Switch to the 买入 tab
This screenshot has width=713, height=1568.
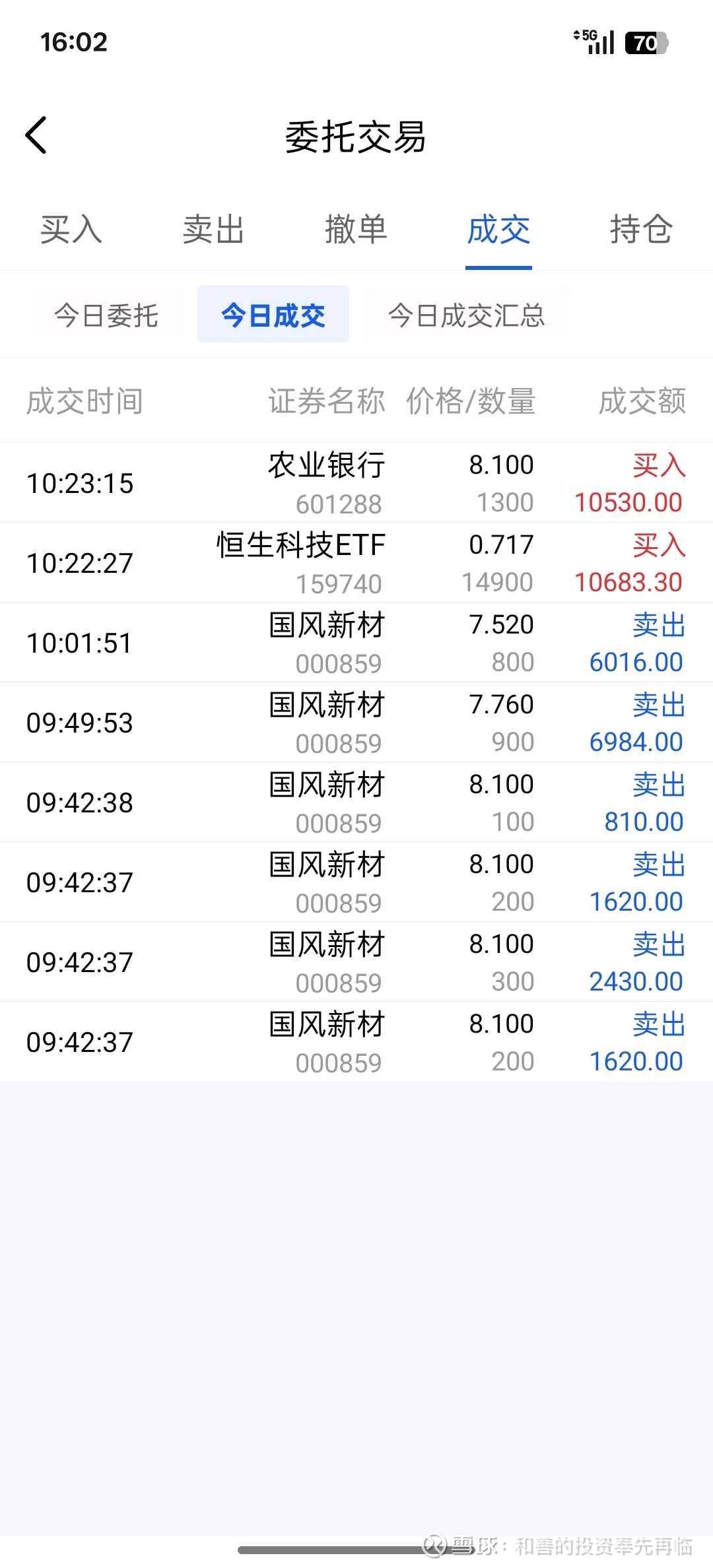tap(71, 230)
